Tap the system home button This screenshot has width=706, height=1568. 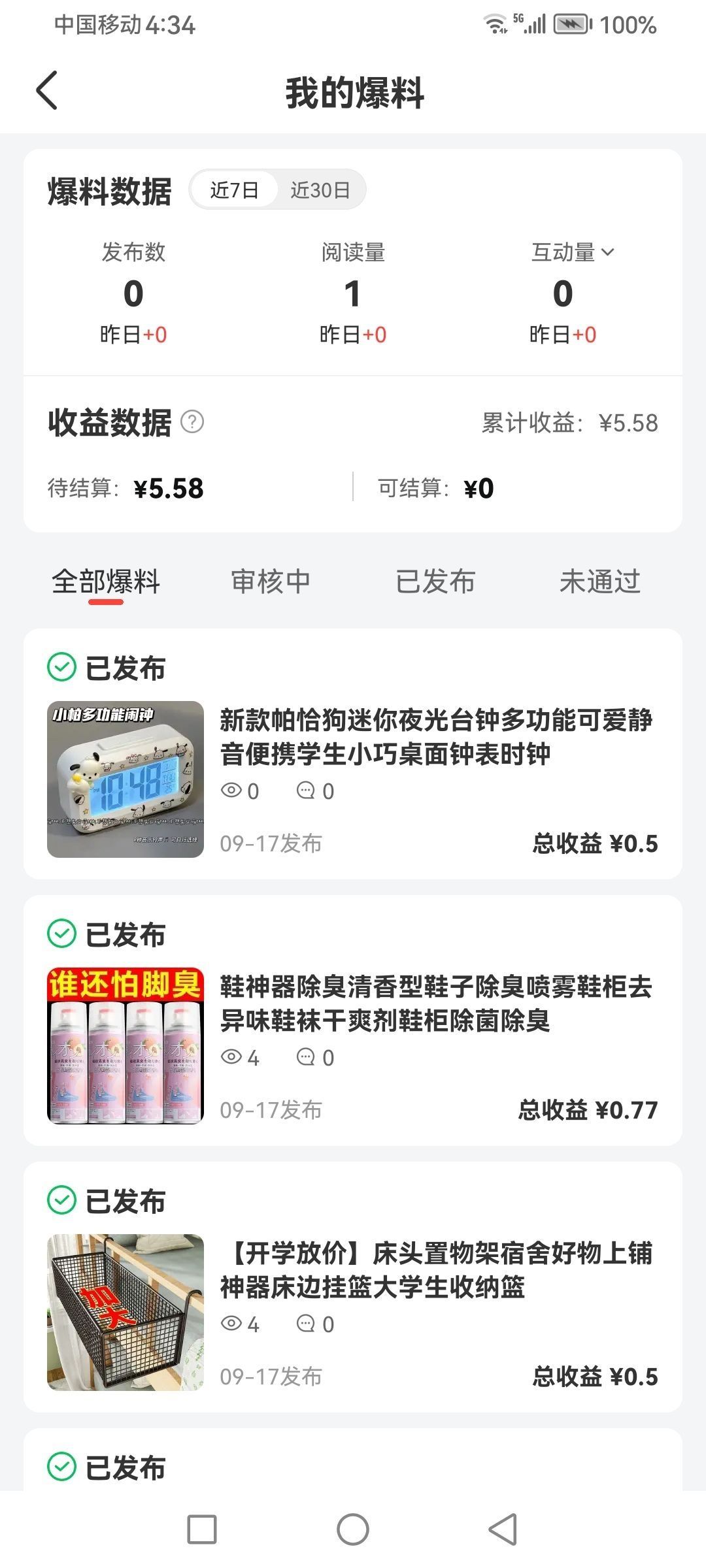pyautogui.click(x=353, y=1529)
